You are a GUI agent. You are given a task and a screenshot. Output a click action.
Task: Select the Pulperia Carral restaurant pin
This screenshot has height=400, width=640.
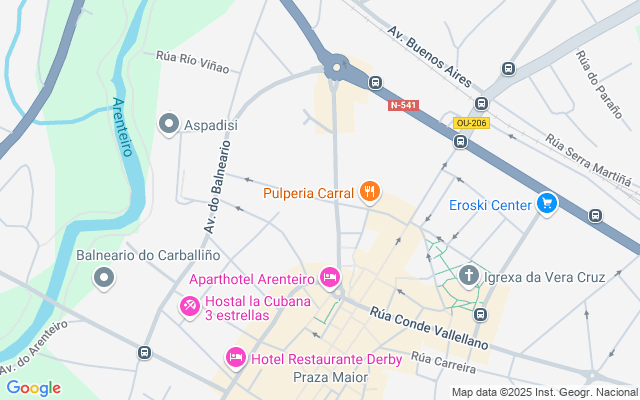click(x=370, y=192)
